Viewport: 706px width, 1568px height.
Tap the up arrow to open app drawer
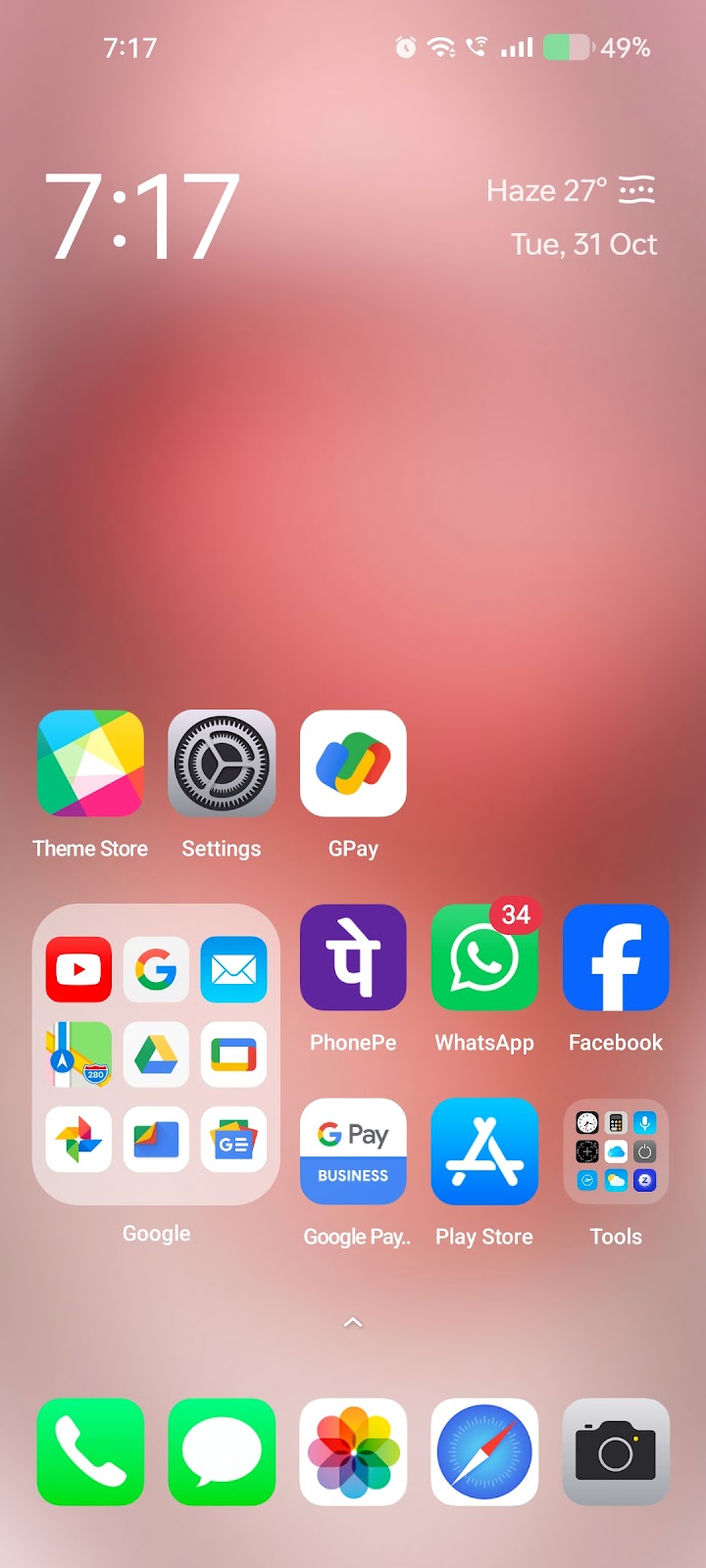coord(353,1323)
